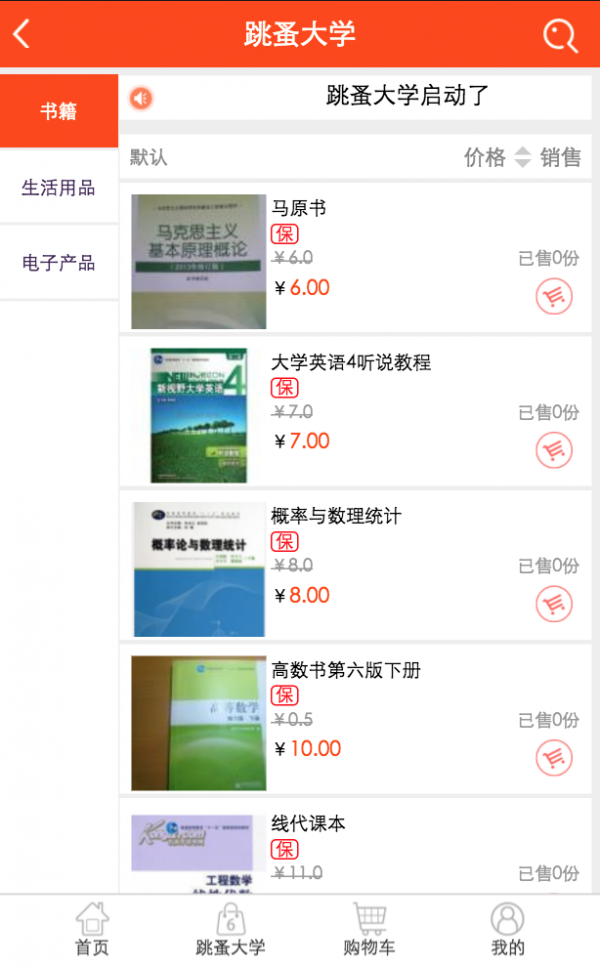This screenshot has width=600, height=967.
Task: Open search from the top bar
Action: 560,35
